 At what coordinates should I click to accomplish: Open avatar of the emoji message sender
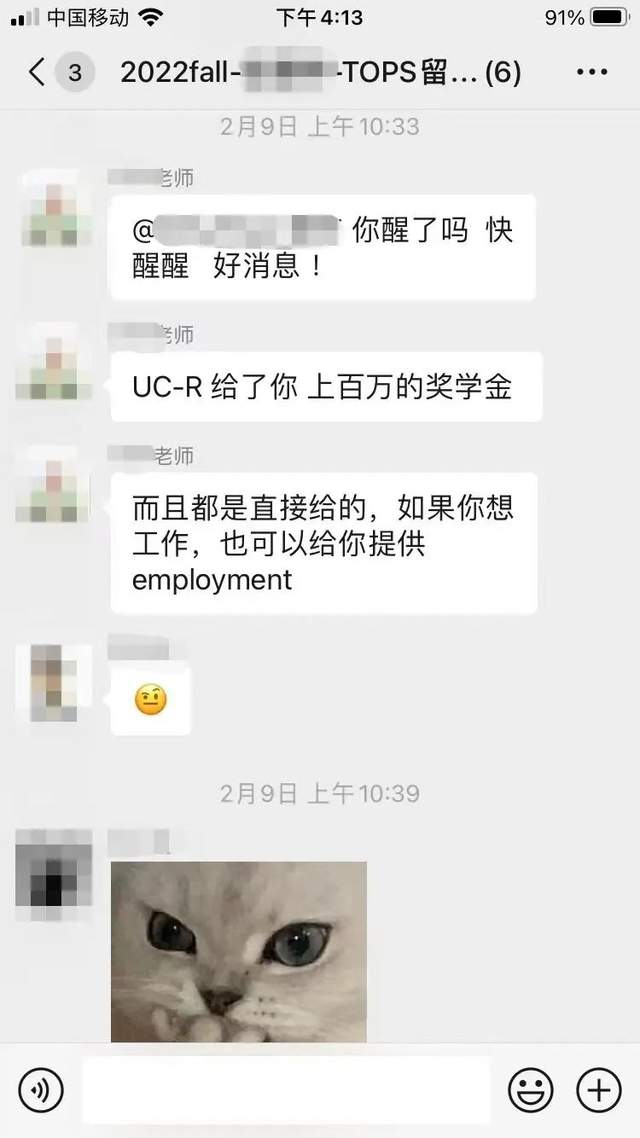[54, 683]
